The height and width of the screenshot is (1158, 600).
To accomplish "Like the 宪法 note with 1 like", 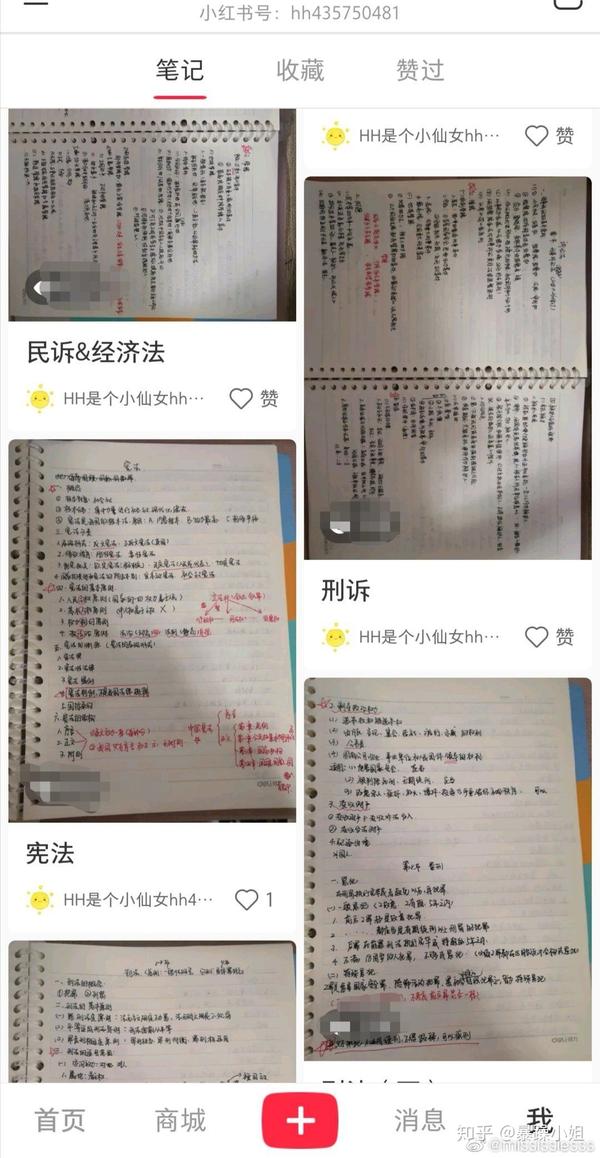I will click(x=253, y=900).
